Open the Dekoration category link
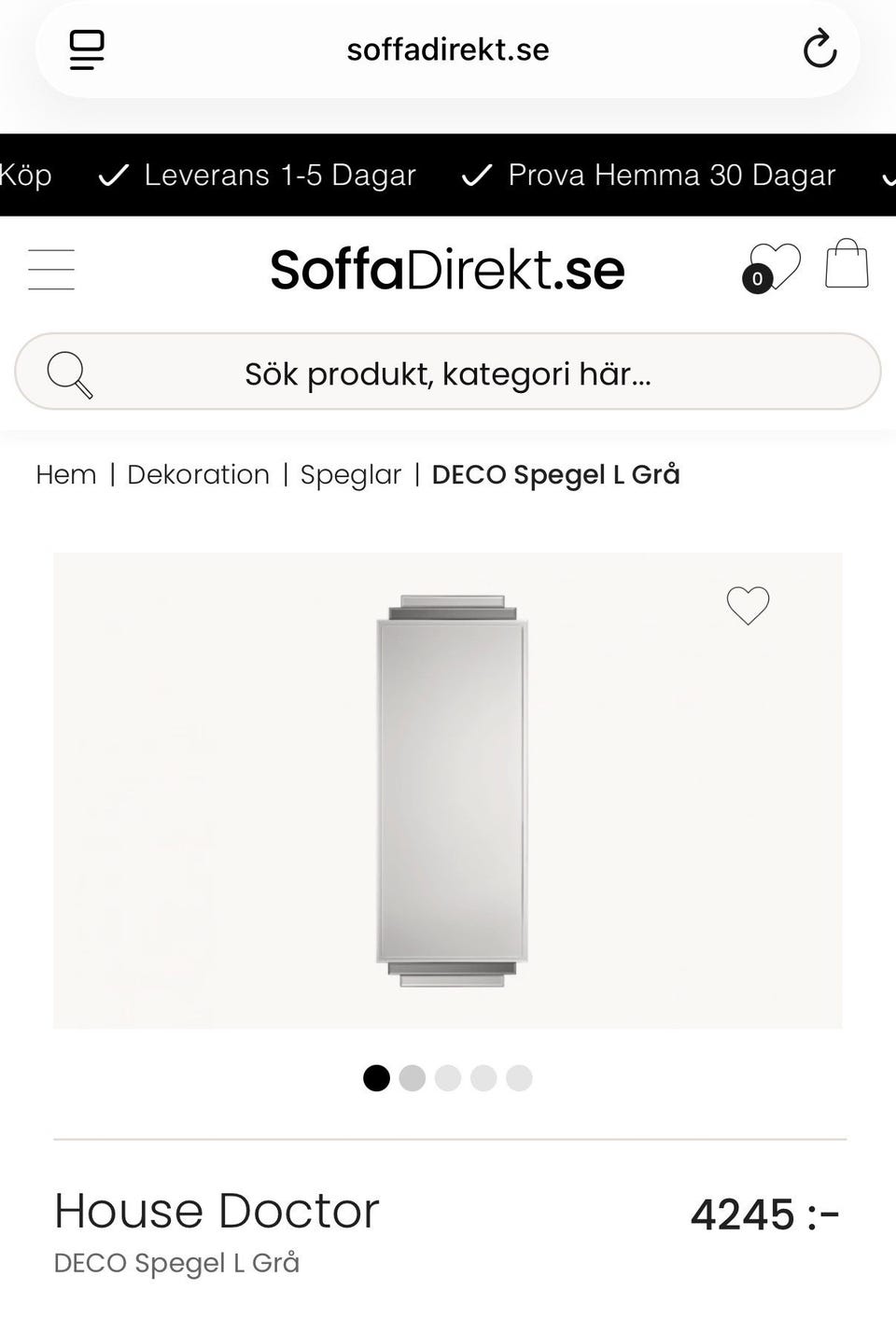The height and width of the screenshot is (1333, 896). (197, 474)
